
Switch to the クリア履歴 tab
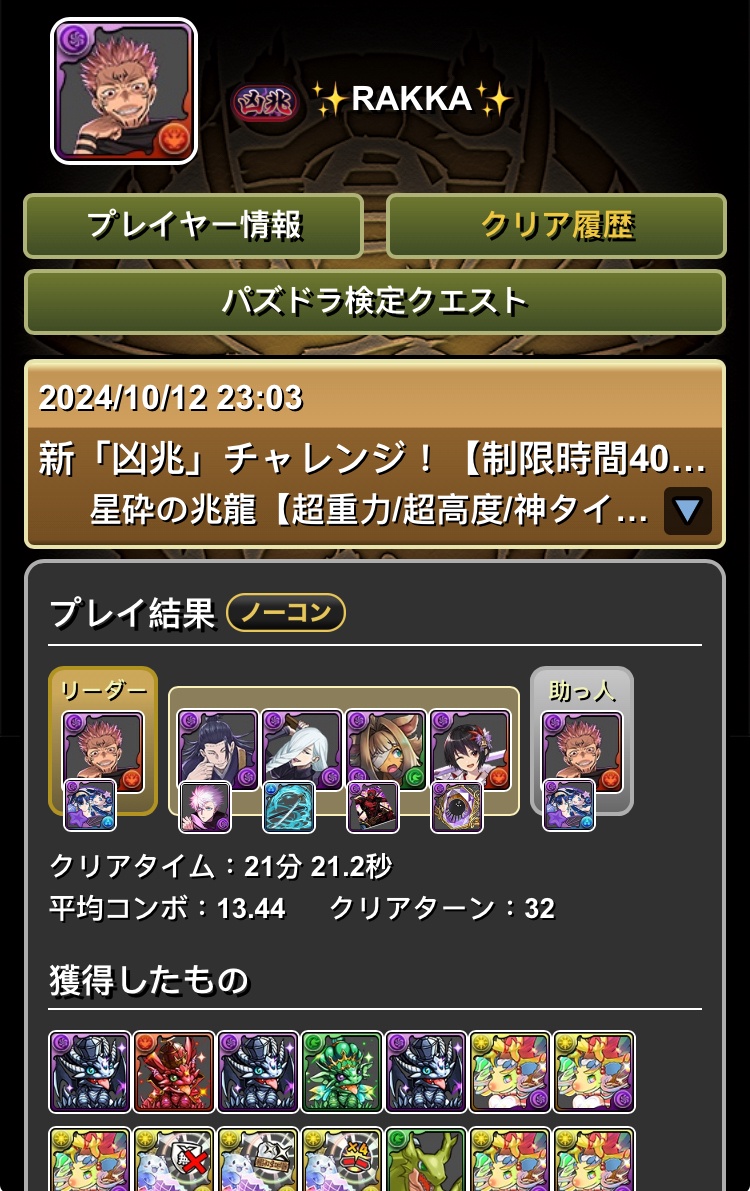point(556,226)
